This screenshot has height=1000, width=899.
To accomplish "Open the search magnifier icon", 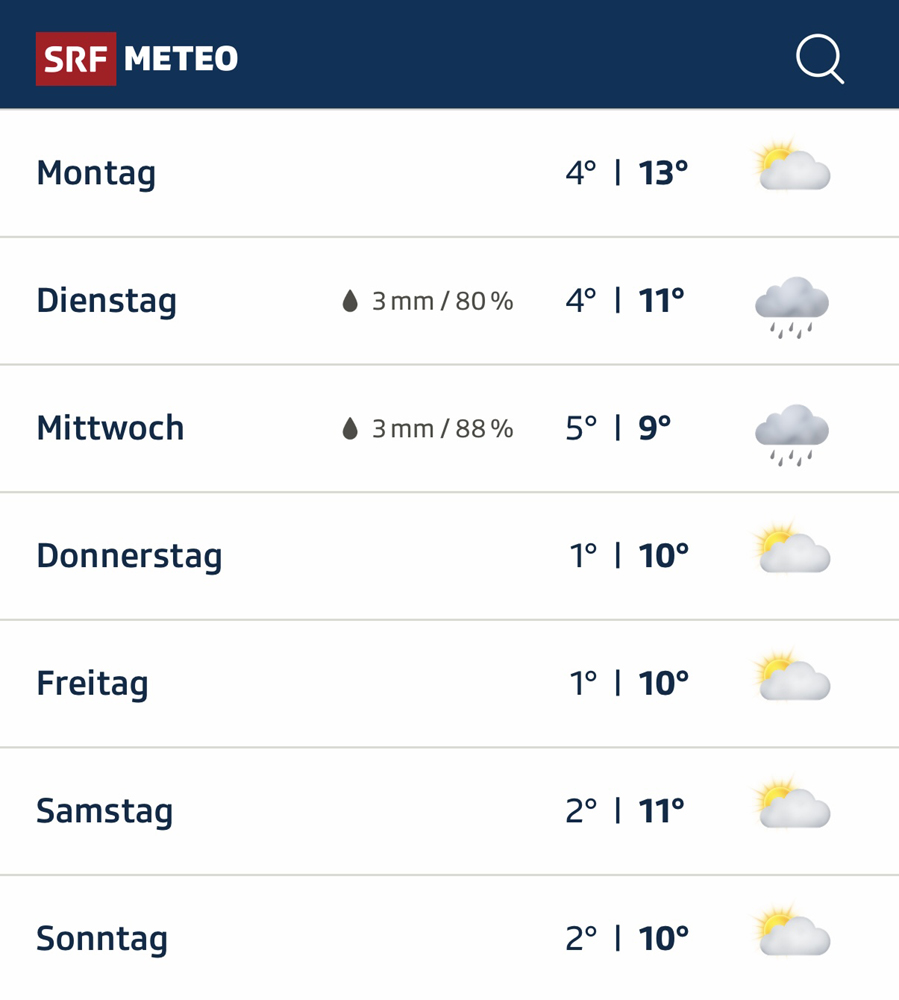I will (x=819, y=59).
